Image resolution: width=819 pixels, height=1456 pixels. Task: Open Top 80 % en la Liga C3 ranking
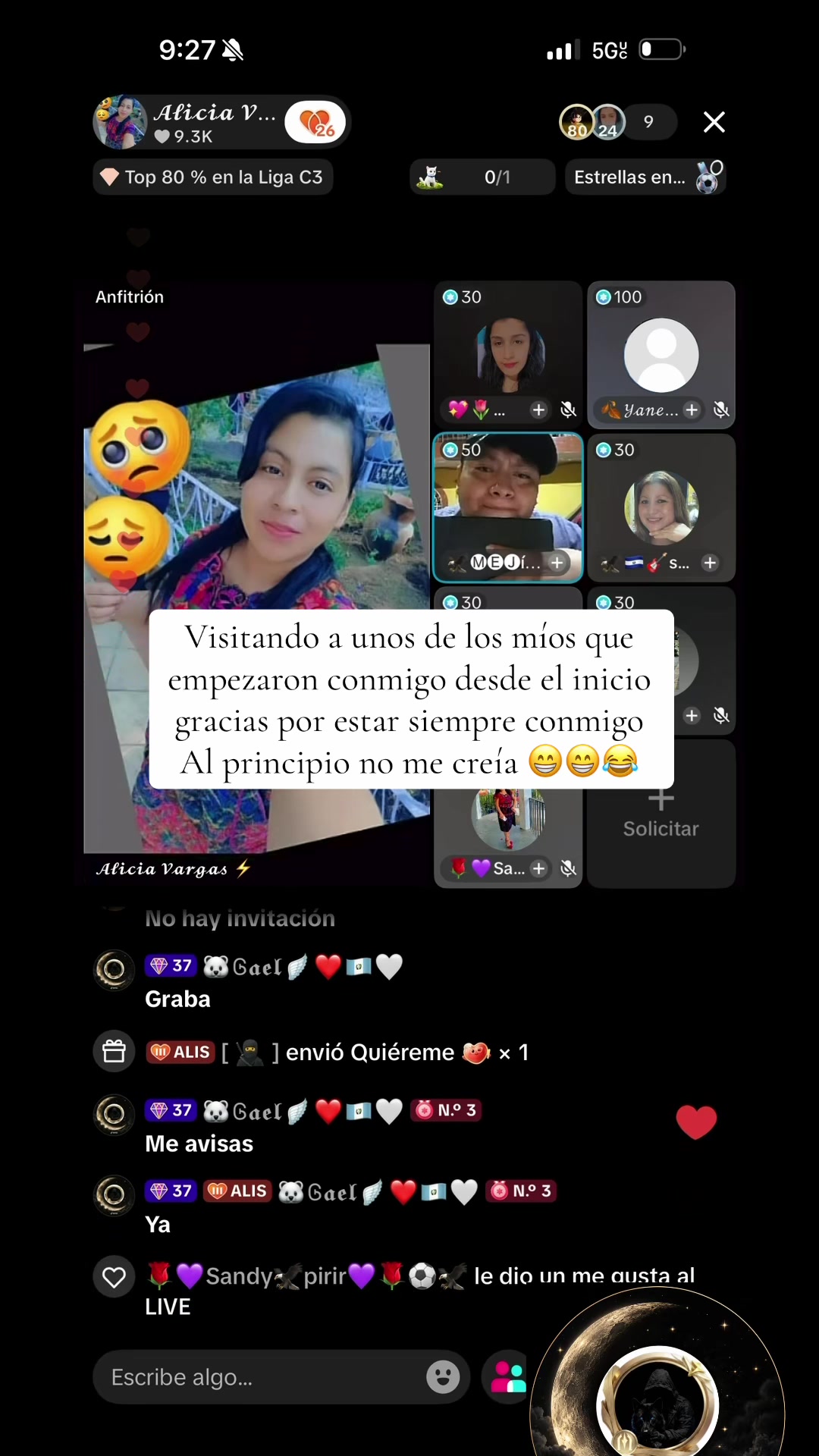click(213, 177)
